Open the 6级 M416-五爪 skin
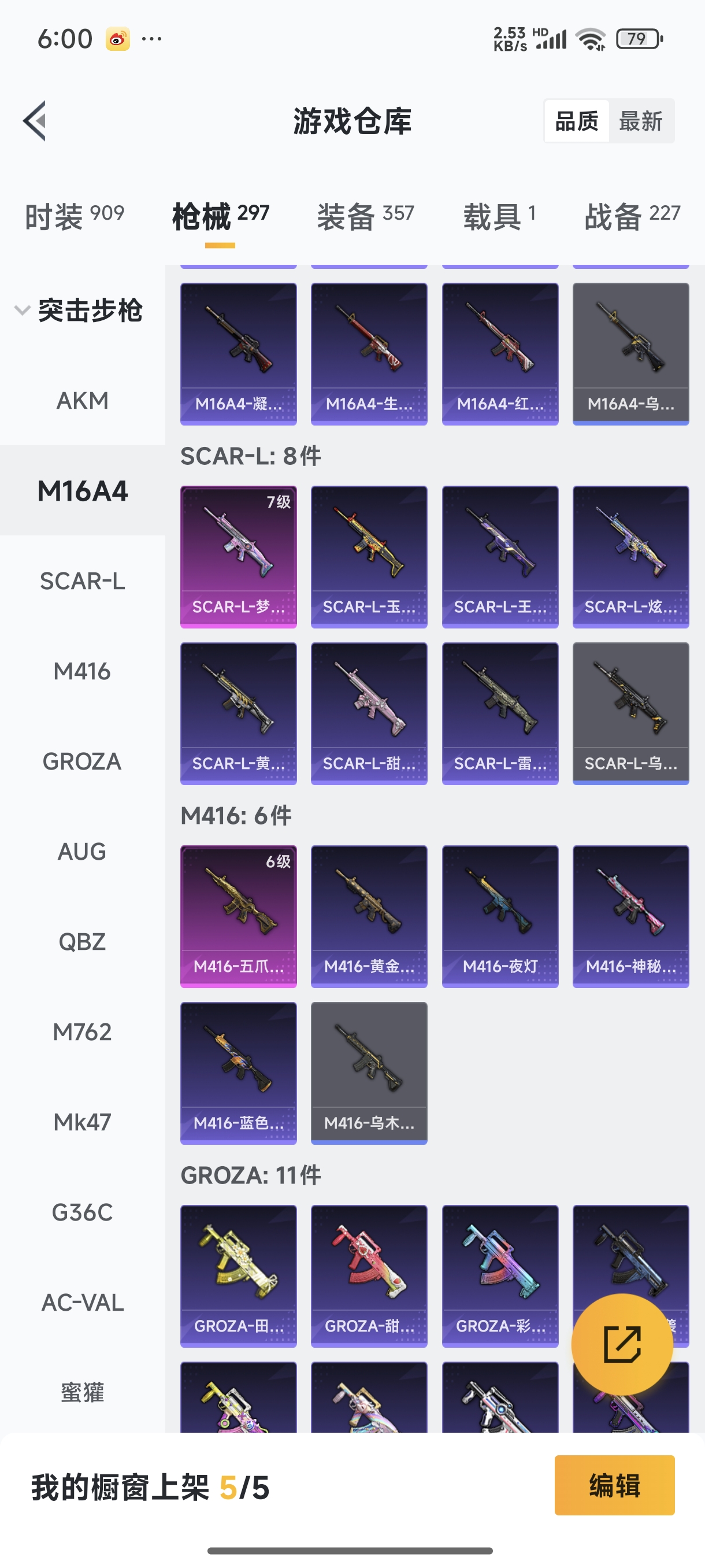The image size is (705, 1568). [239, 915]
